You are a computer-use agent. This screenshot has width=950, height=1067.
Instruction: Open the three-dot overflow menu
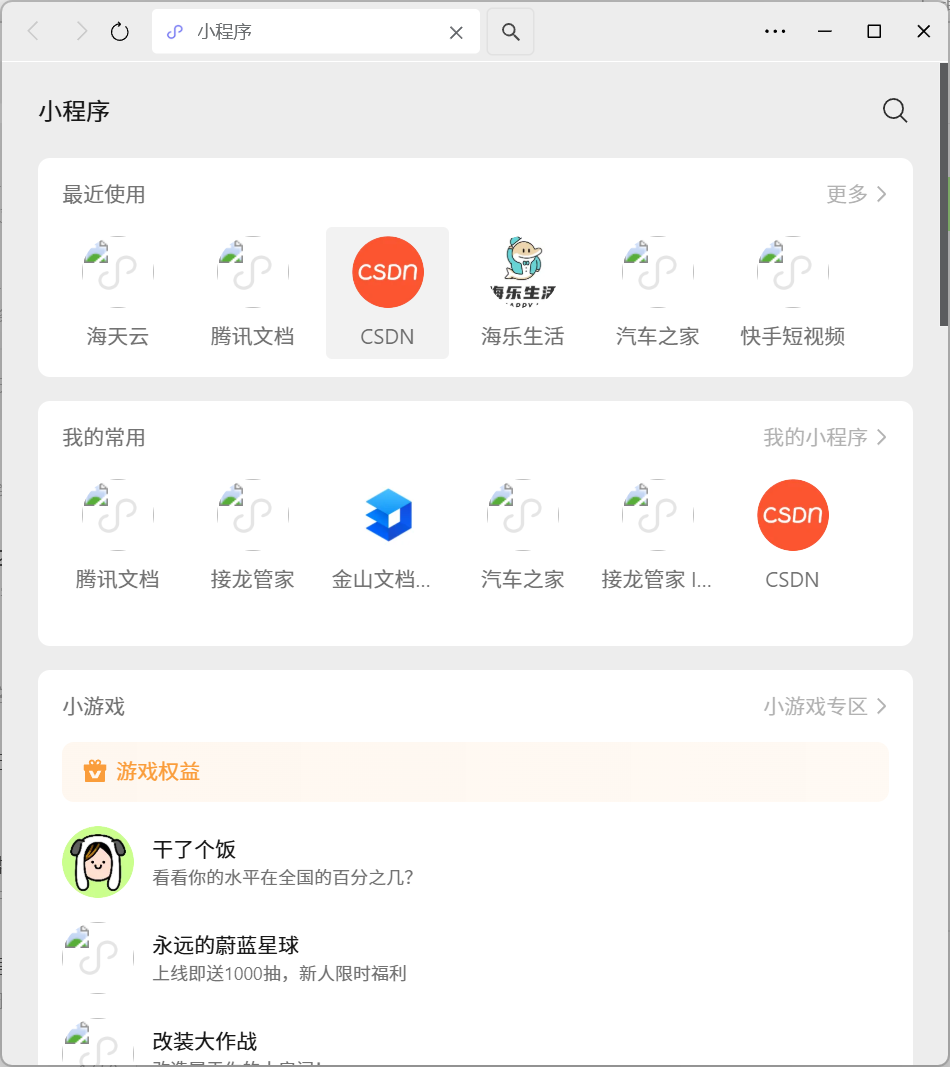click(775, 32)
